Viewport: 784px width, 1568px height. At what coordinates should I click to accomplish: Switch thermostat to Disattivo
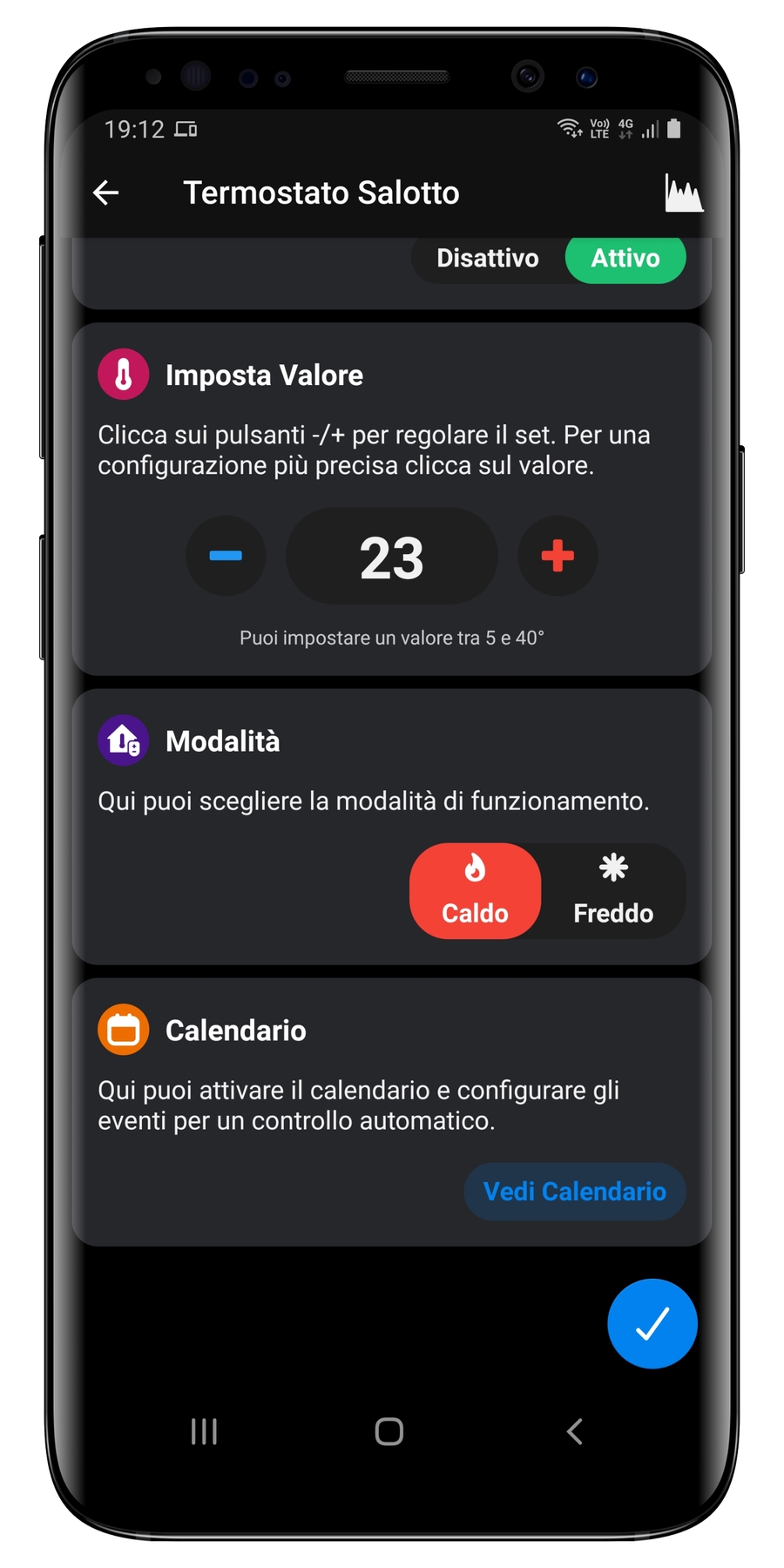coord(487,259)
